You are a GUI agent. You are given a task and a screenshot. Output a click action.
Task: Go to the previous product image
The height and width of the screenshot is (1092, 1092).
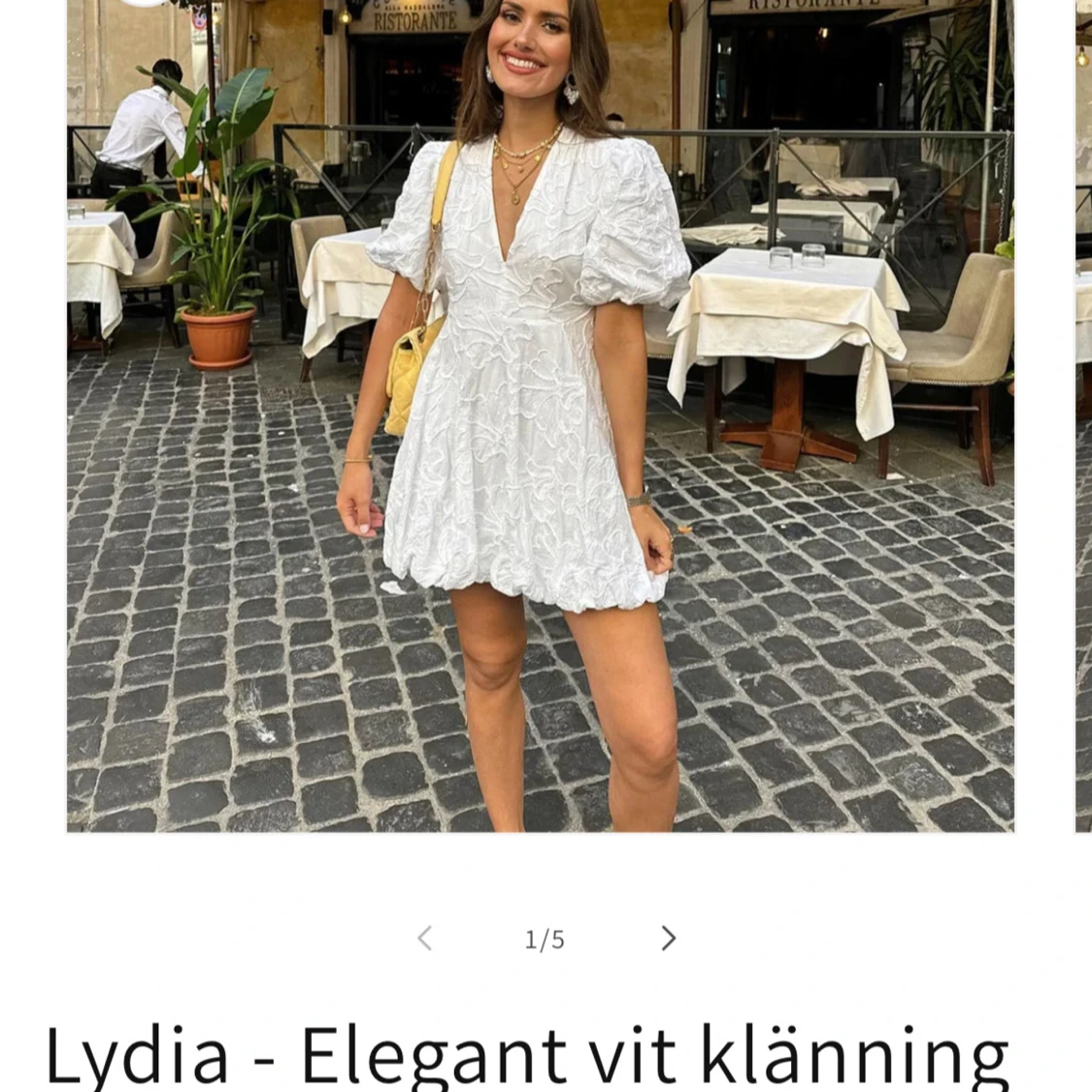tap(424, 938)
